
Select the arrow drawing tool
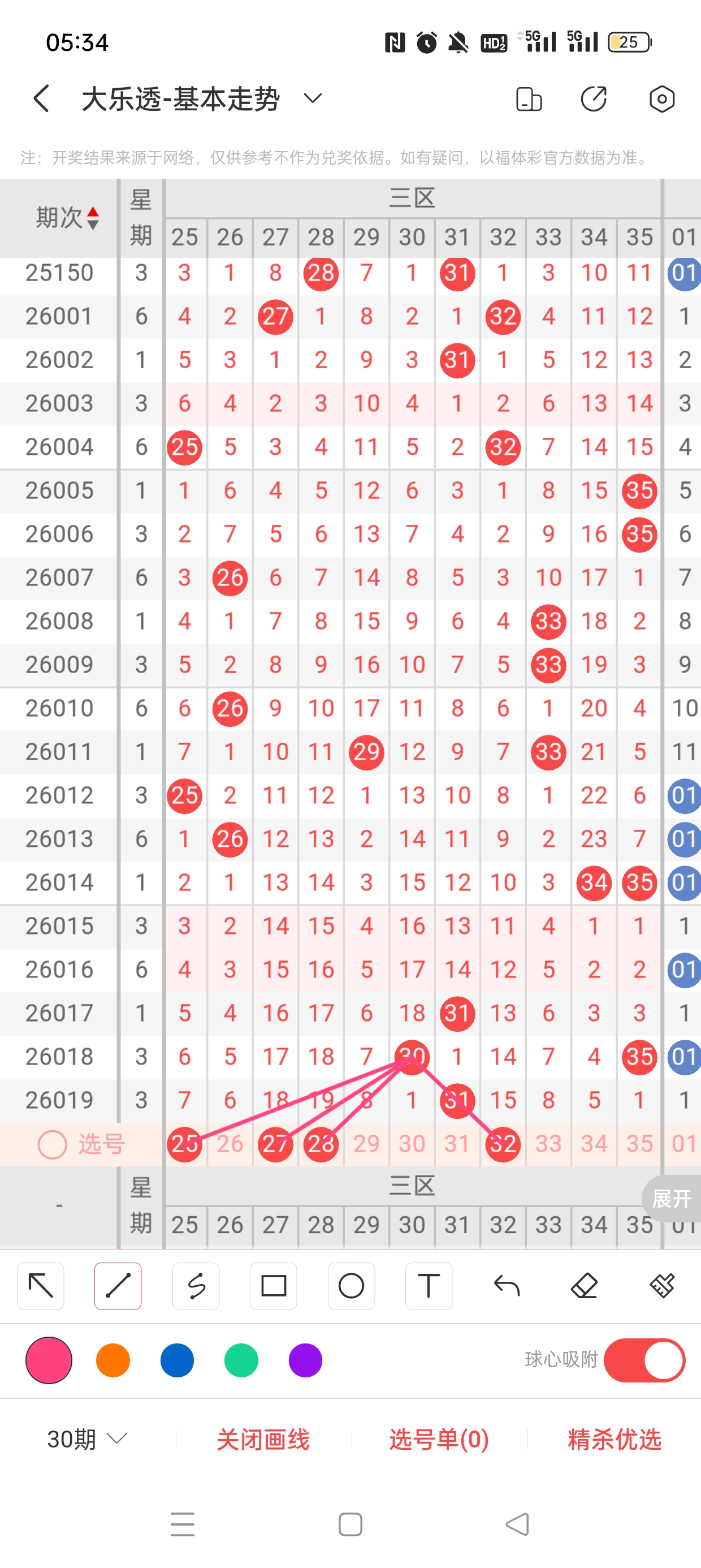[x=41, y=1286]
